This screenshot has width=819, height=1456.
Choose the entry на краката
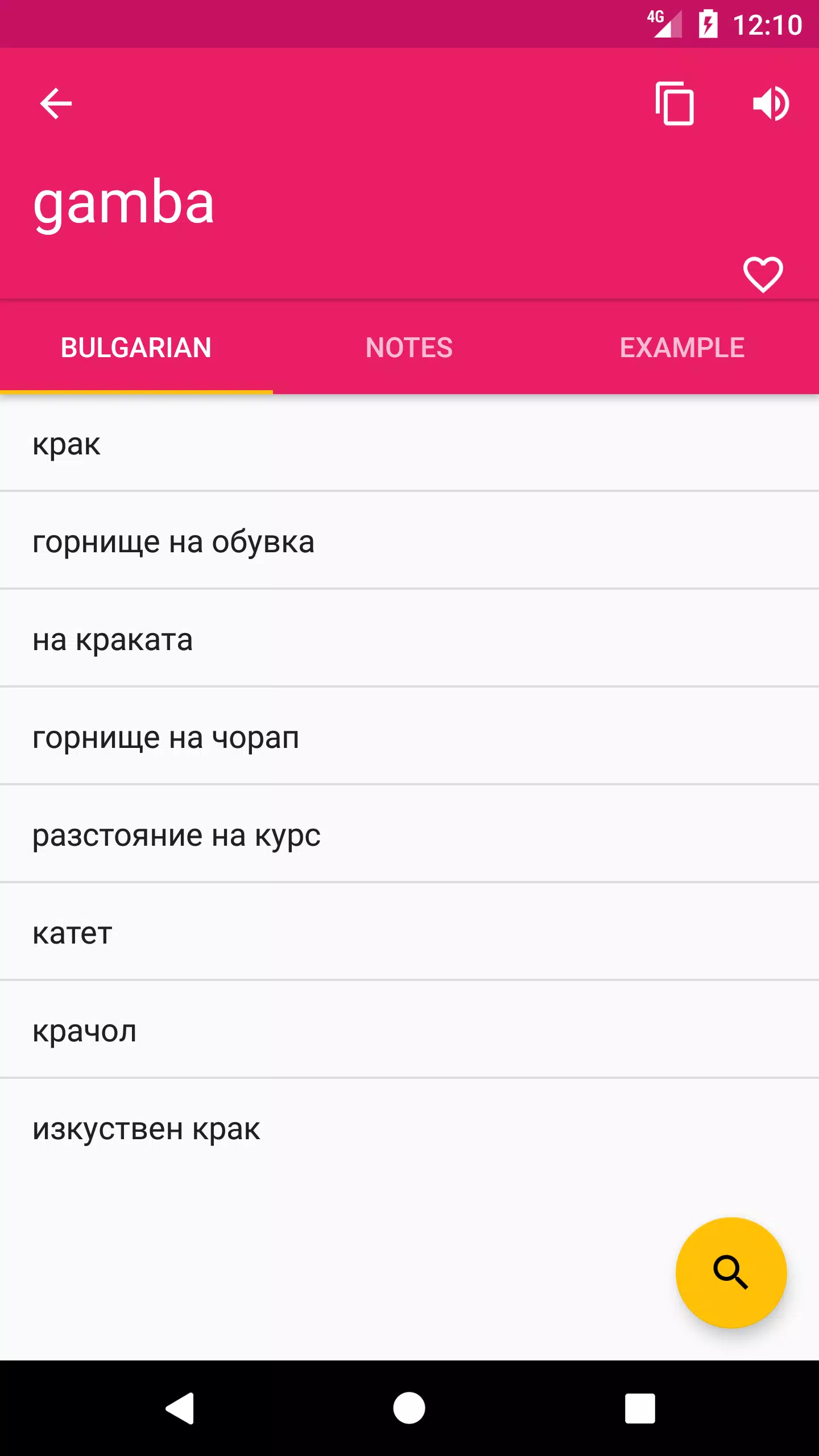point(409,639)
